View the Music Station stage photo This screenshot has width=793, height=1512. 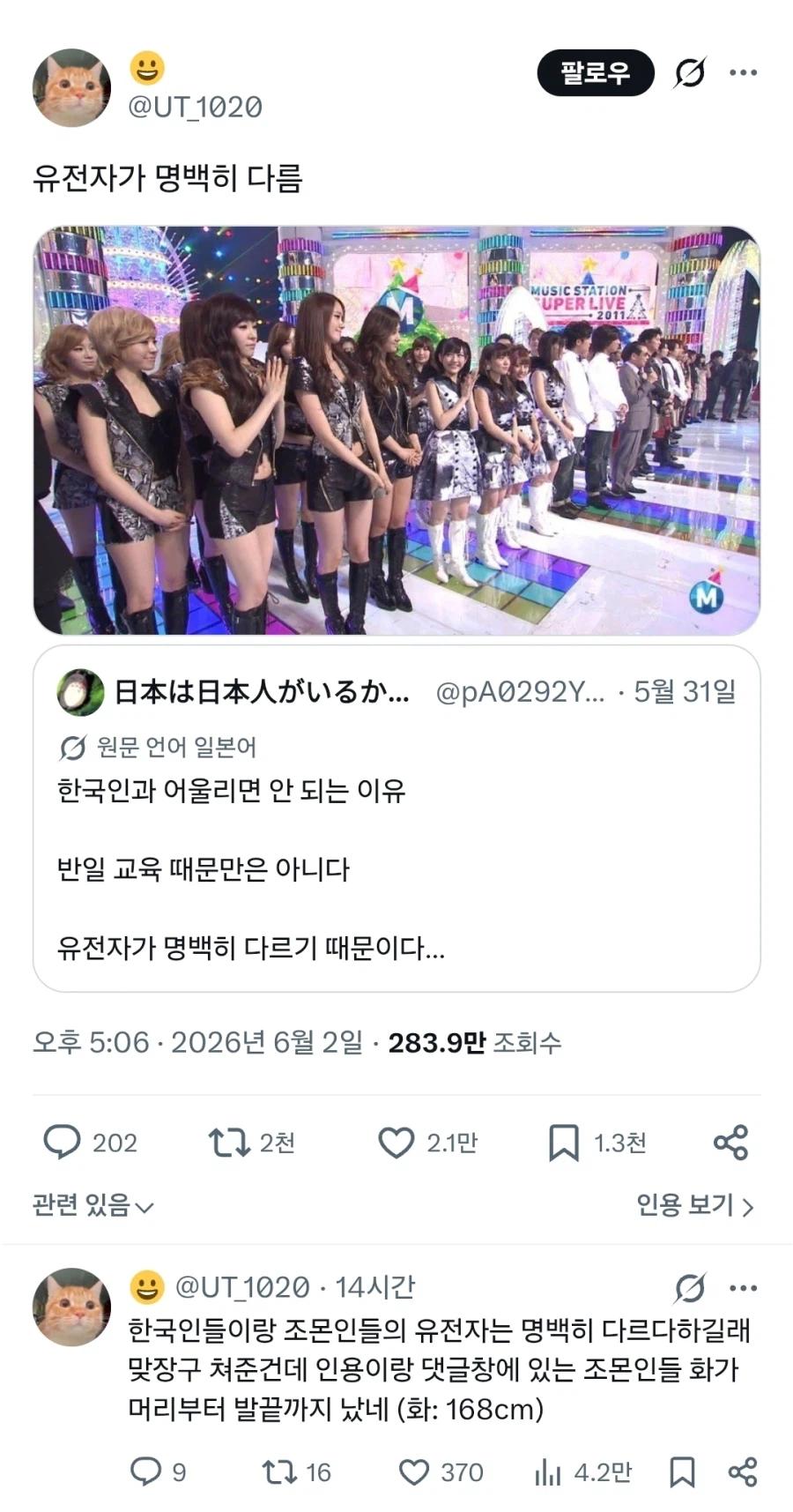[396, 430]
